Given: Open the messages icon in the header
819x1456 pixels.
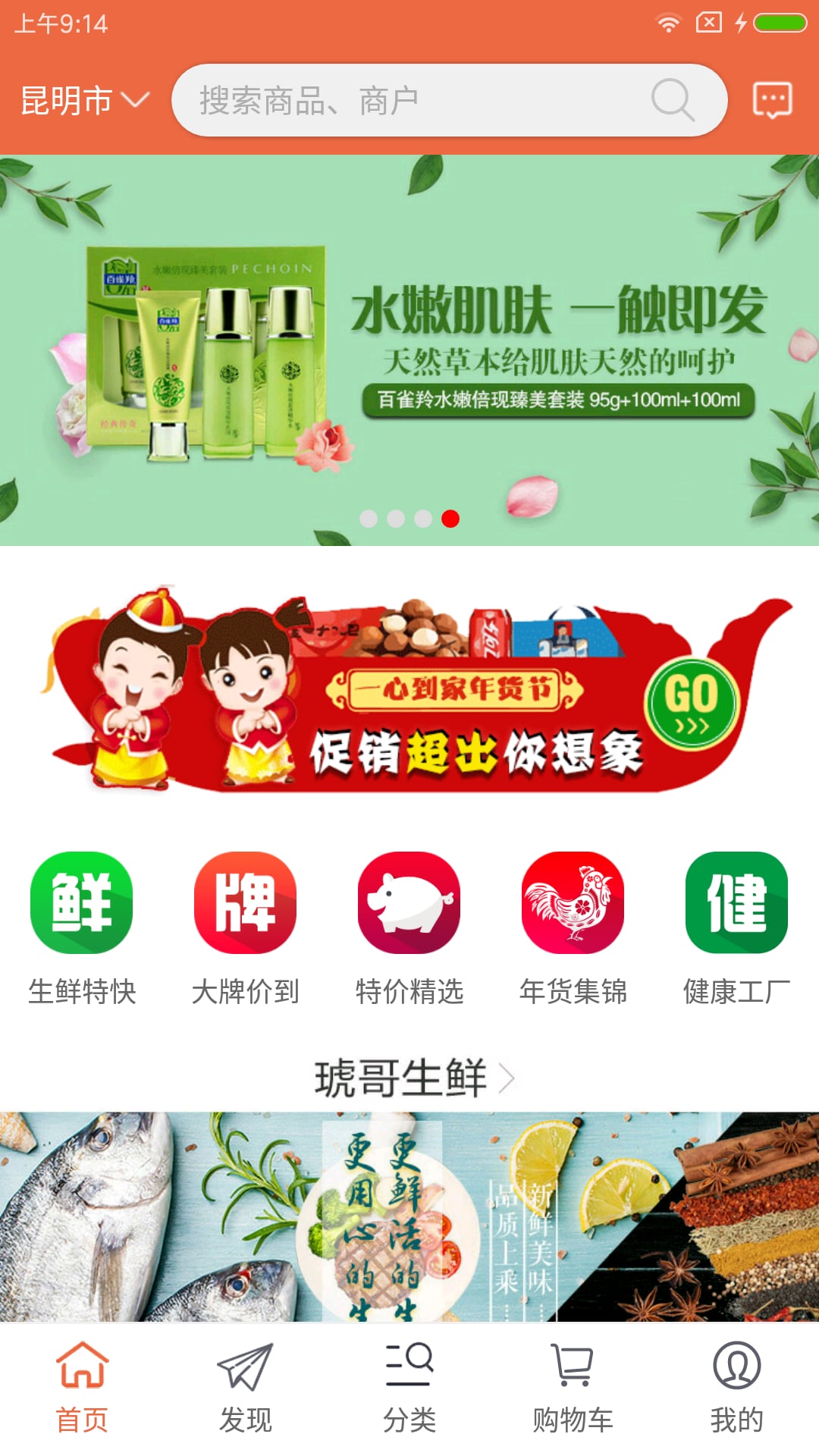Looking at the screenshot, I should click(x=772, y=100).
